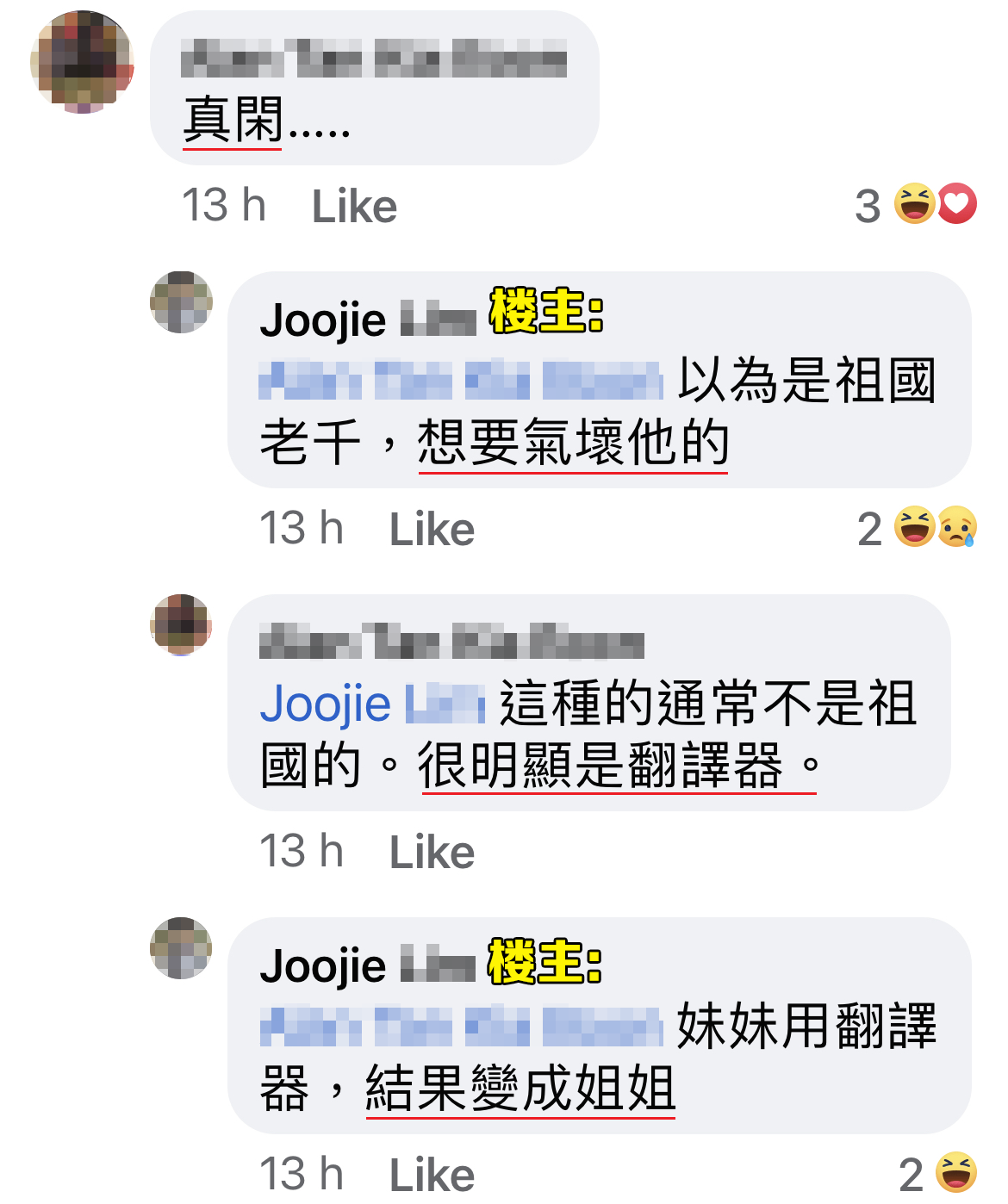Open profile picture of the 真閑 commenter
This screenshot has width=1008, height=1204.
point(82,62)
